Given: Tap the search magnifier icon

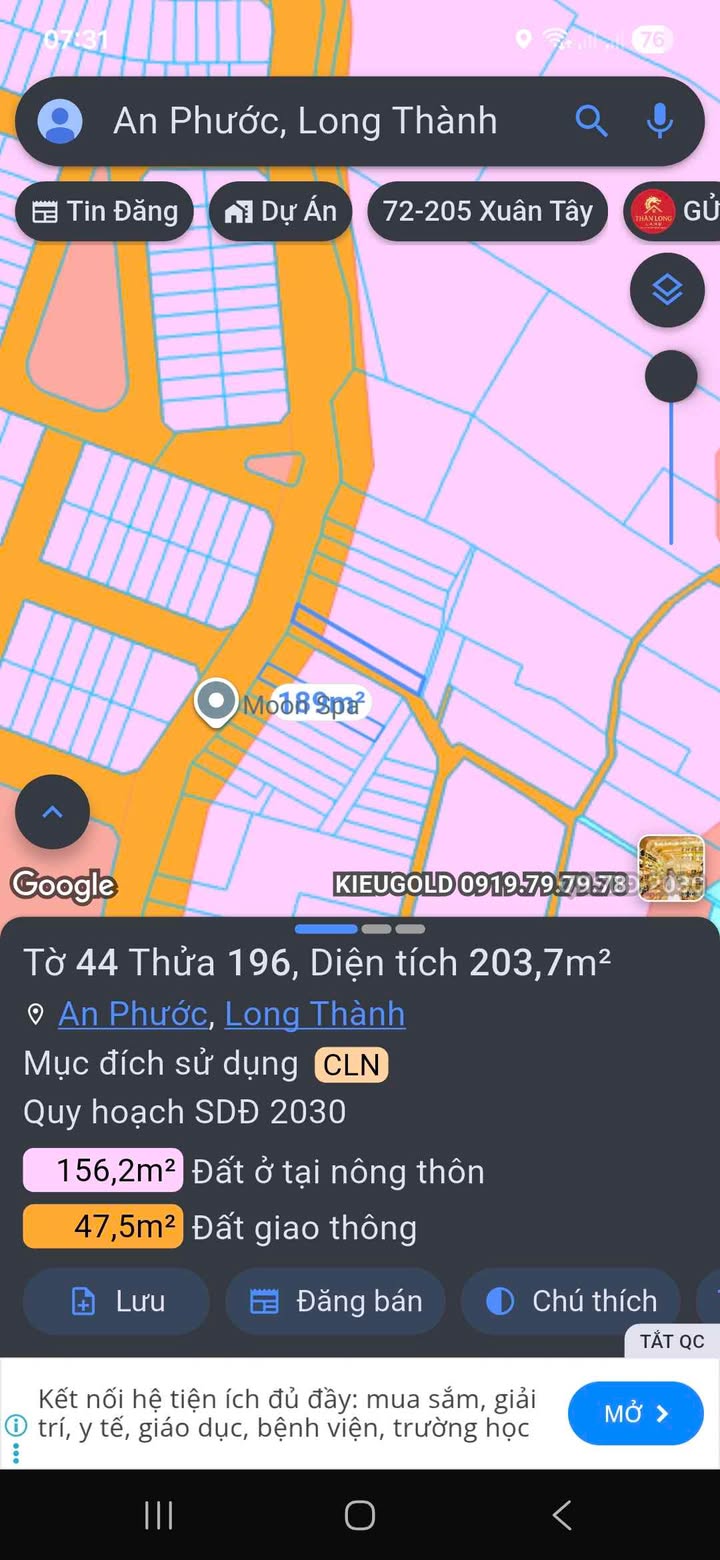Looking at the screenshot, I should point(591,122).
